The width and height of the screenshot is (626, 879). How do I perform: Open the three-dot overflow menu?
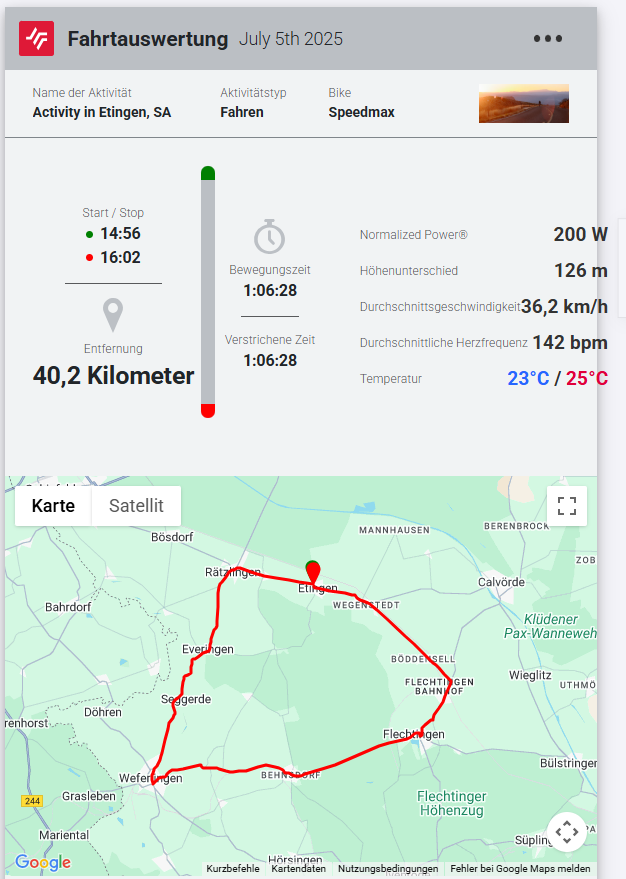[548, 39]
